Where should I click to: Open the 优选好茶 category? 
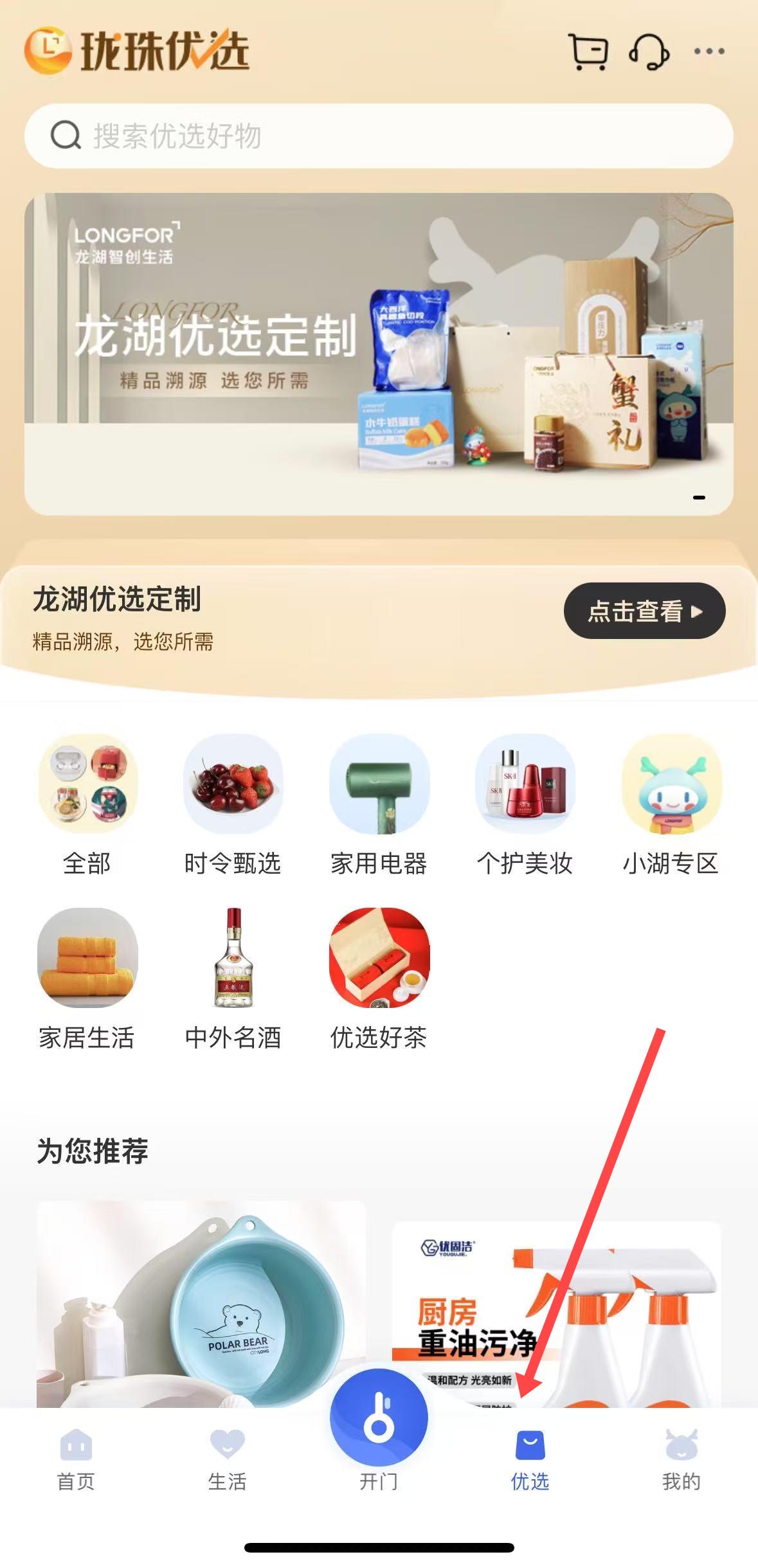tap(379, 977)
